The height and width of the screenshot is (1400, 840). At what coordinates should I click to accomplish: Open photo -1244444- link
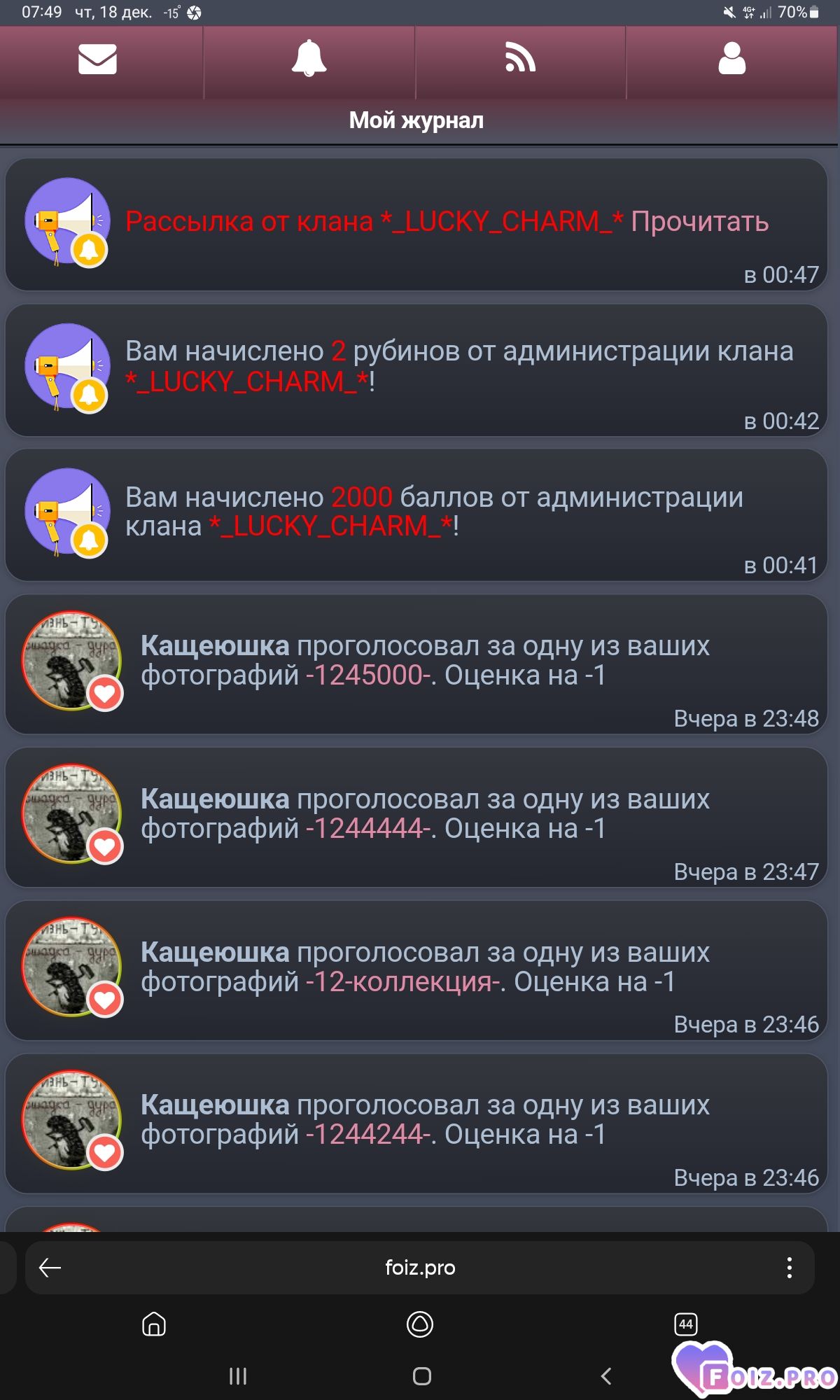pos(367,829)
